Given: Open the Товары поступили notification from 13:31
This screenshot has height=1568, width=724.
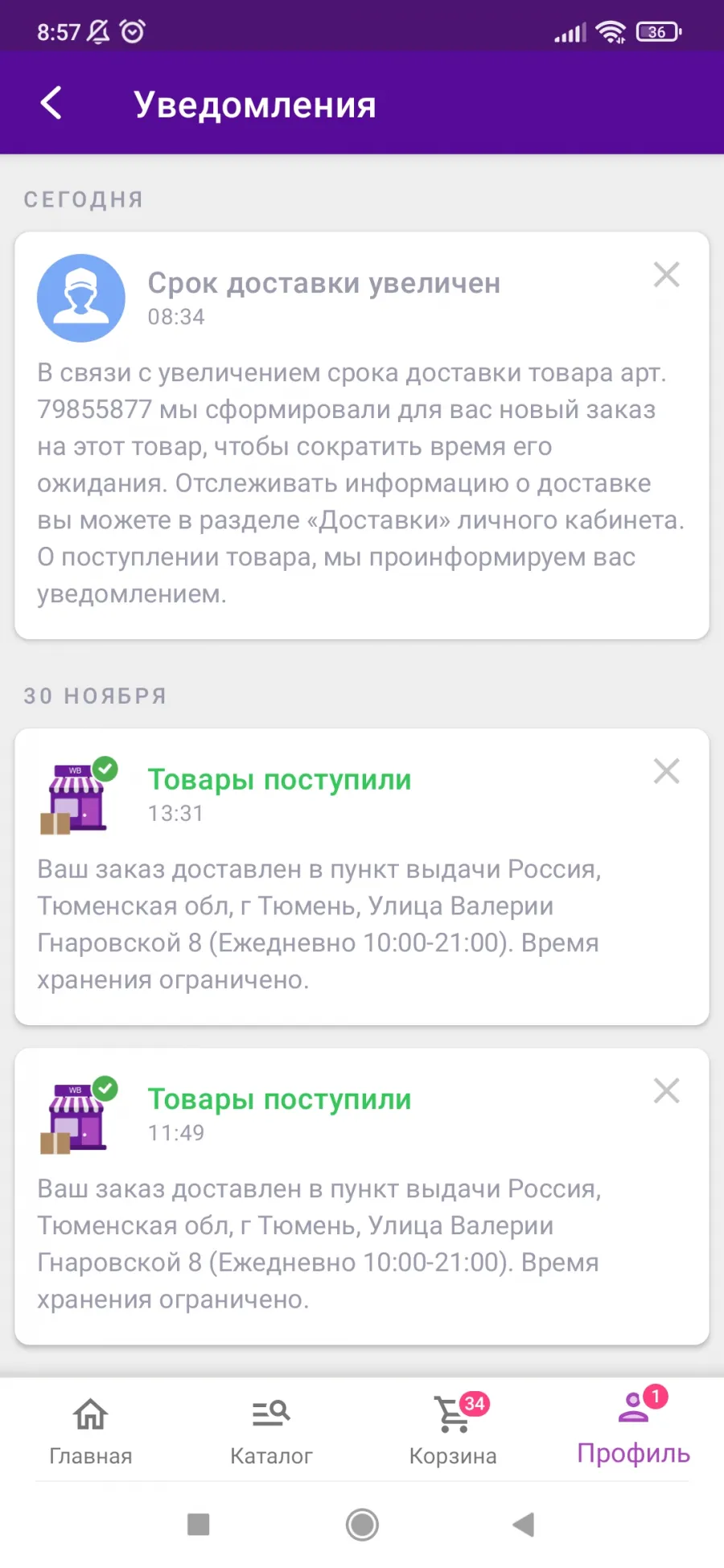Looking at the screenshot, I should (362, 876).
